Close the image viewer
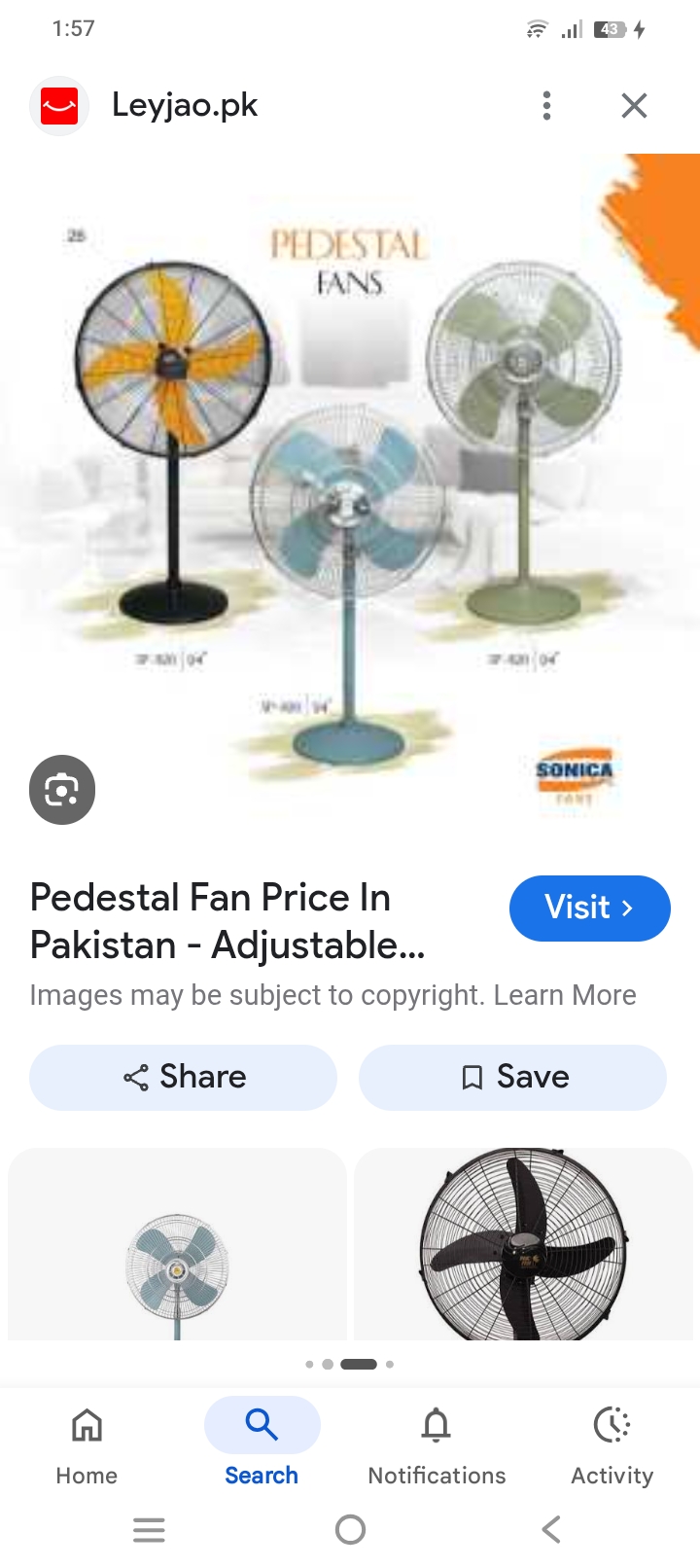 point(634,105)
